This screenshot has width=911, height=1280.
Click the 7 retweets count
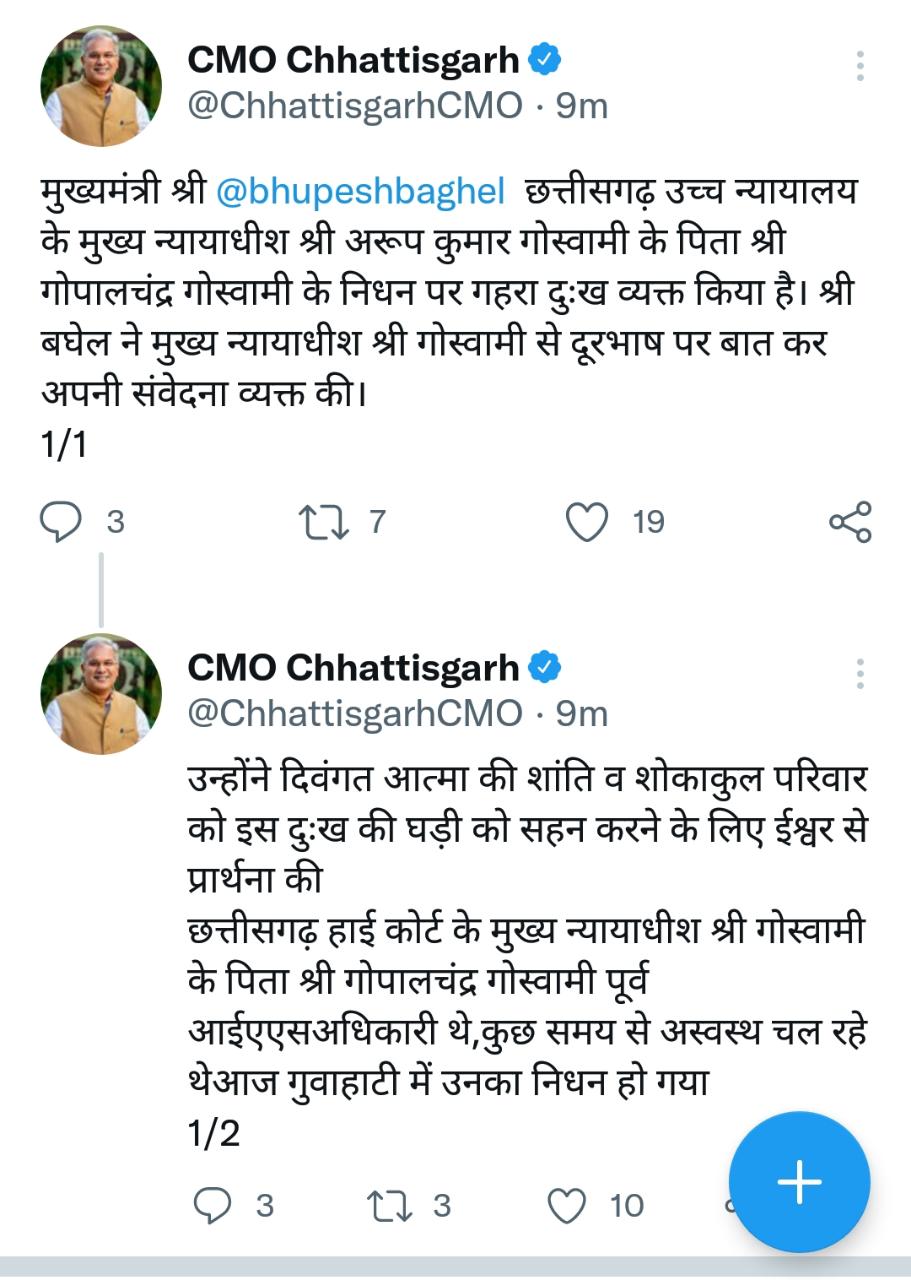pyautogui.click(x=378, y=518)
